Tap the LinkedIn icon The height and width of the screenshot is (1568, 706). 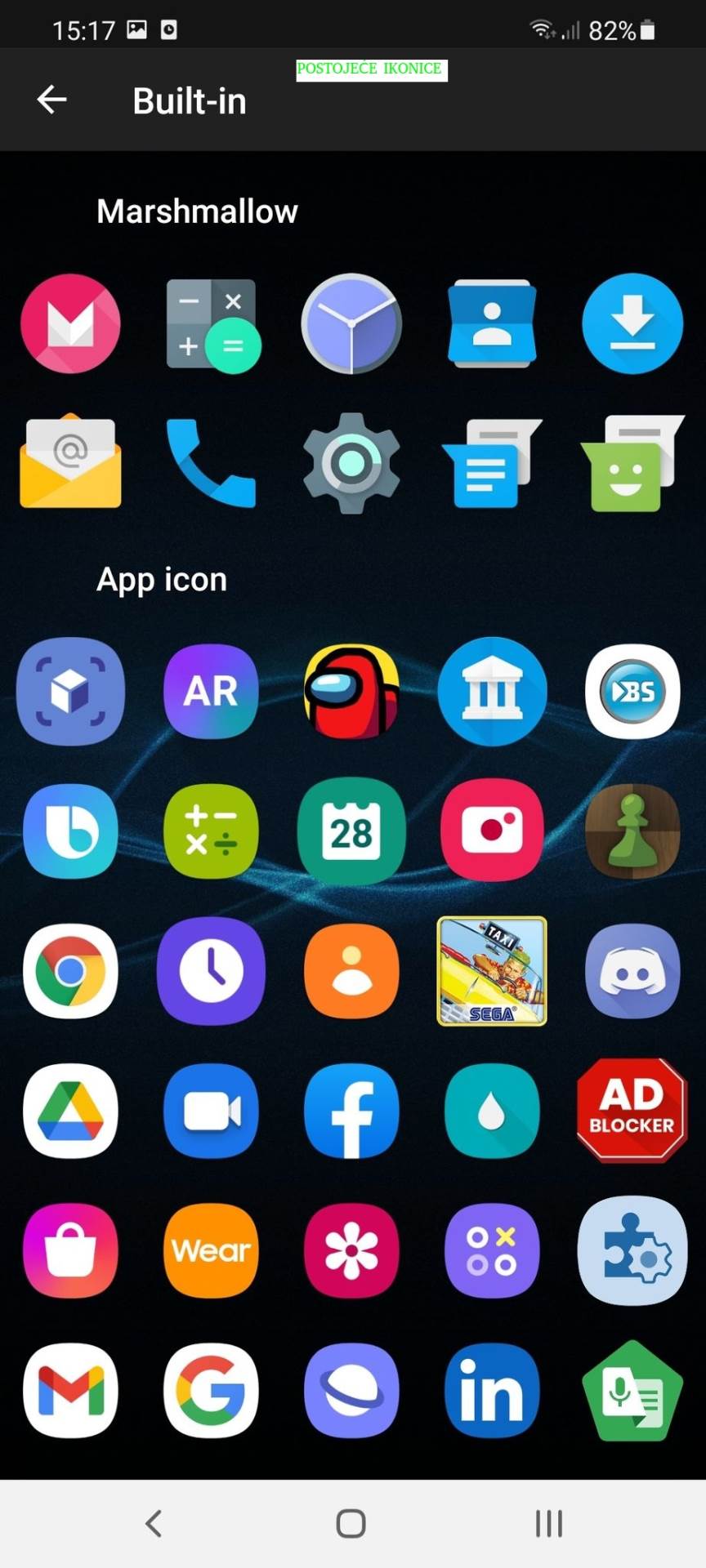(492, 1392)
